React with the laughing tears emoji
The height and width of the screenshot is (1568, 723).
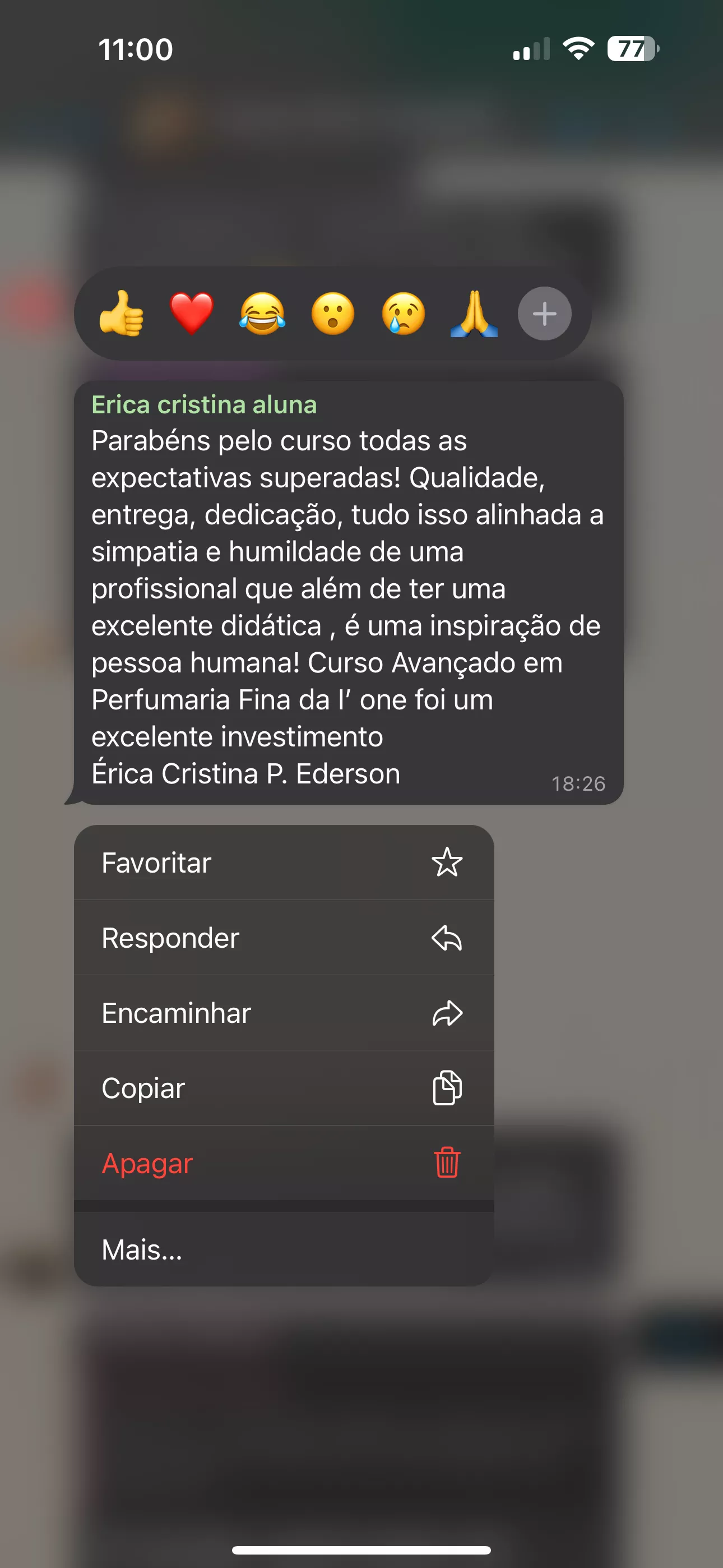[x=262, y=313]
